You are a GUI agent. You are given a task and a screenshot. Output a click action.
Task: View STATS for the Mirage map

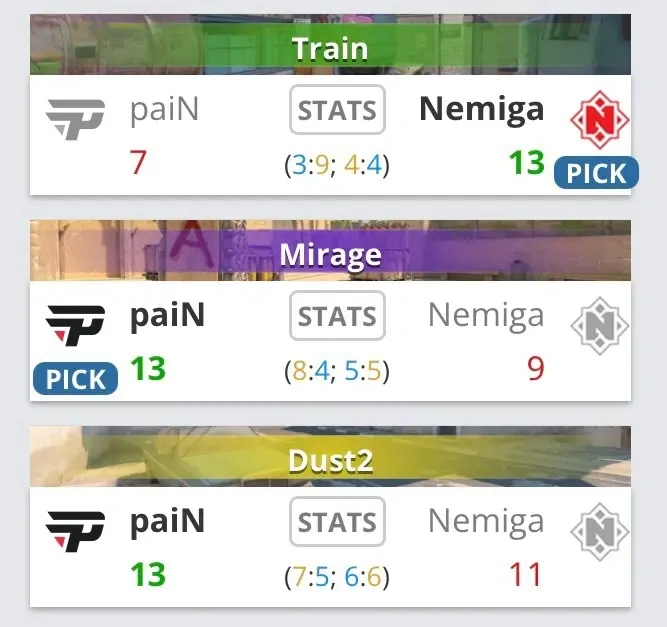click(336, 317)
